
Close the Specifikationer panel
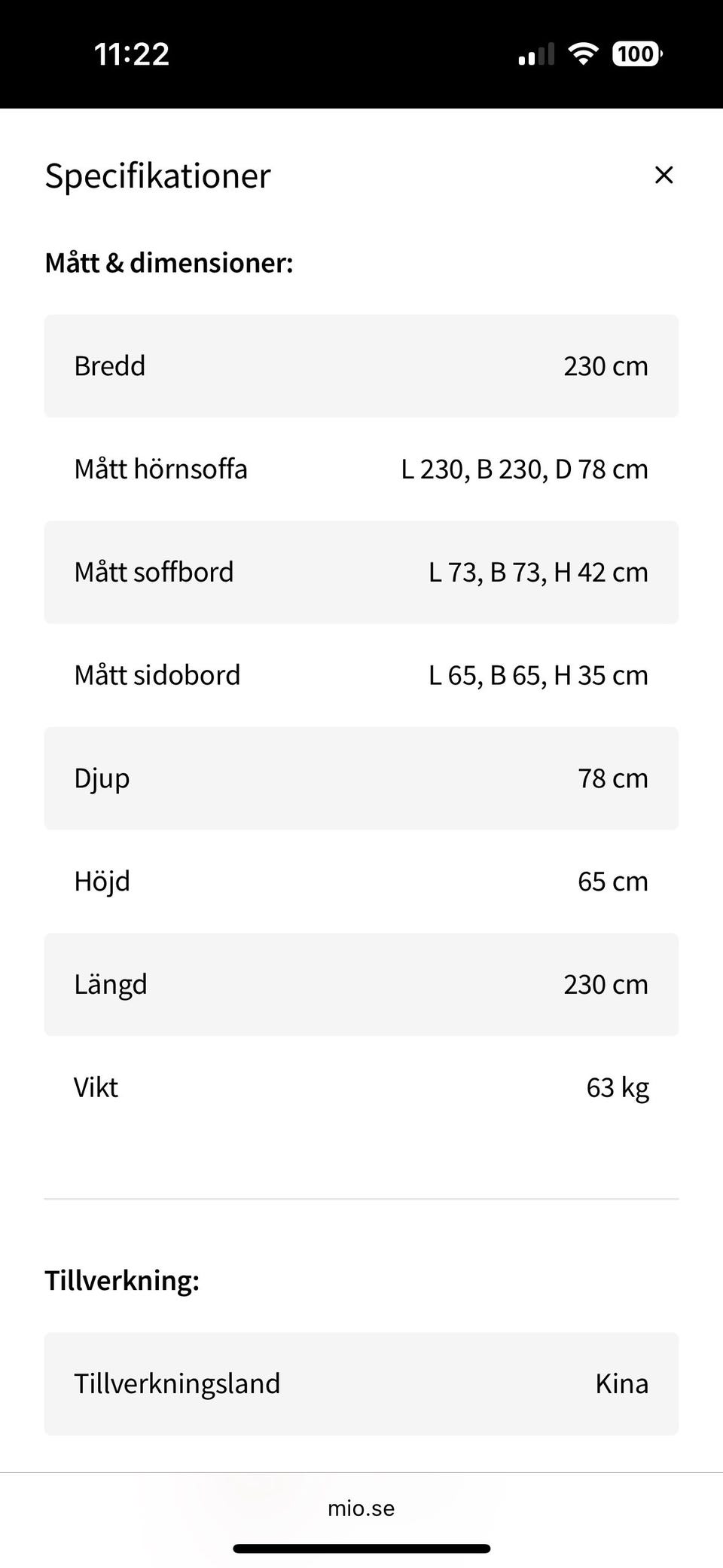664,175
